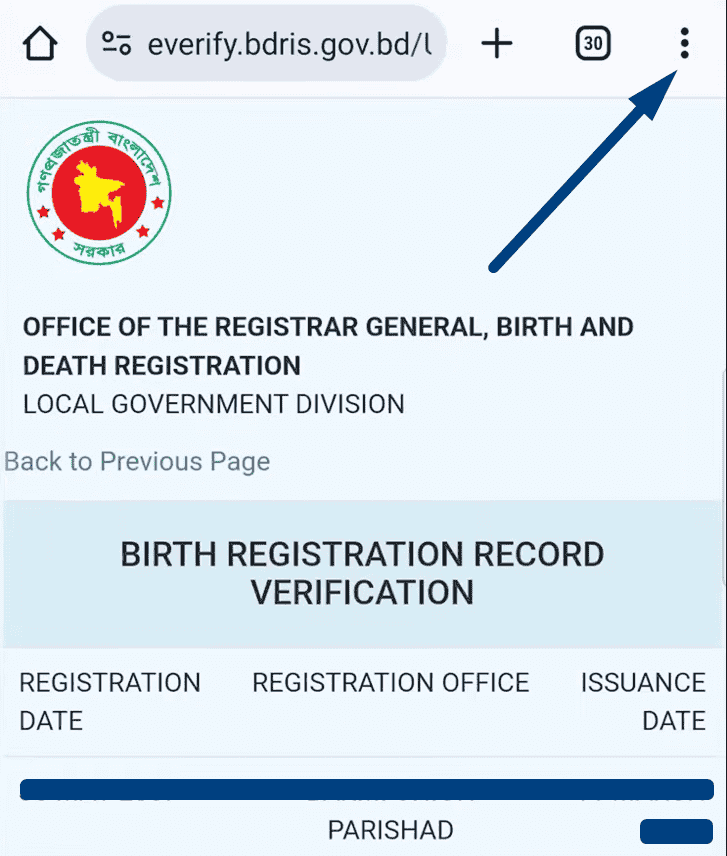Tap the small redacted bar next to PARISHAD
Screen dimensions: 727x856
coord(678,830)
